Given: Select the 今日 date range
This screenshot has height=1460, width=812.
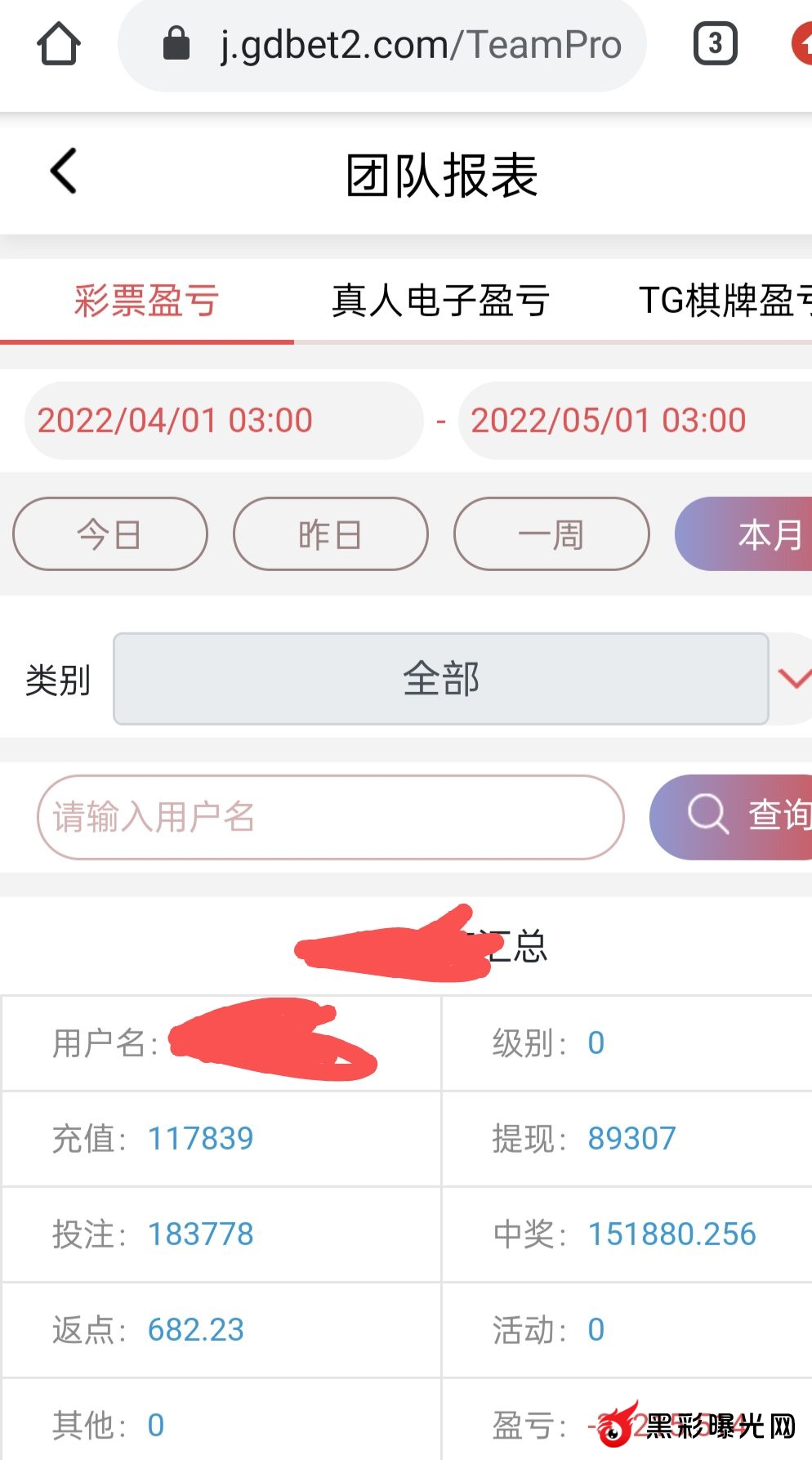Looking at the screenshot, I should (x=110, y=534).
